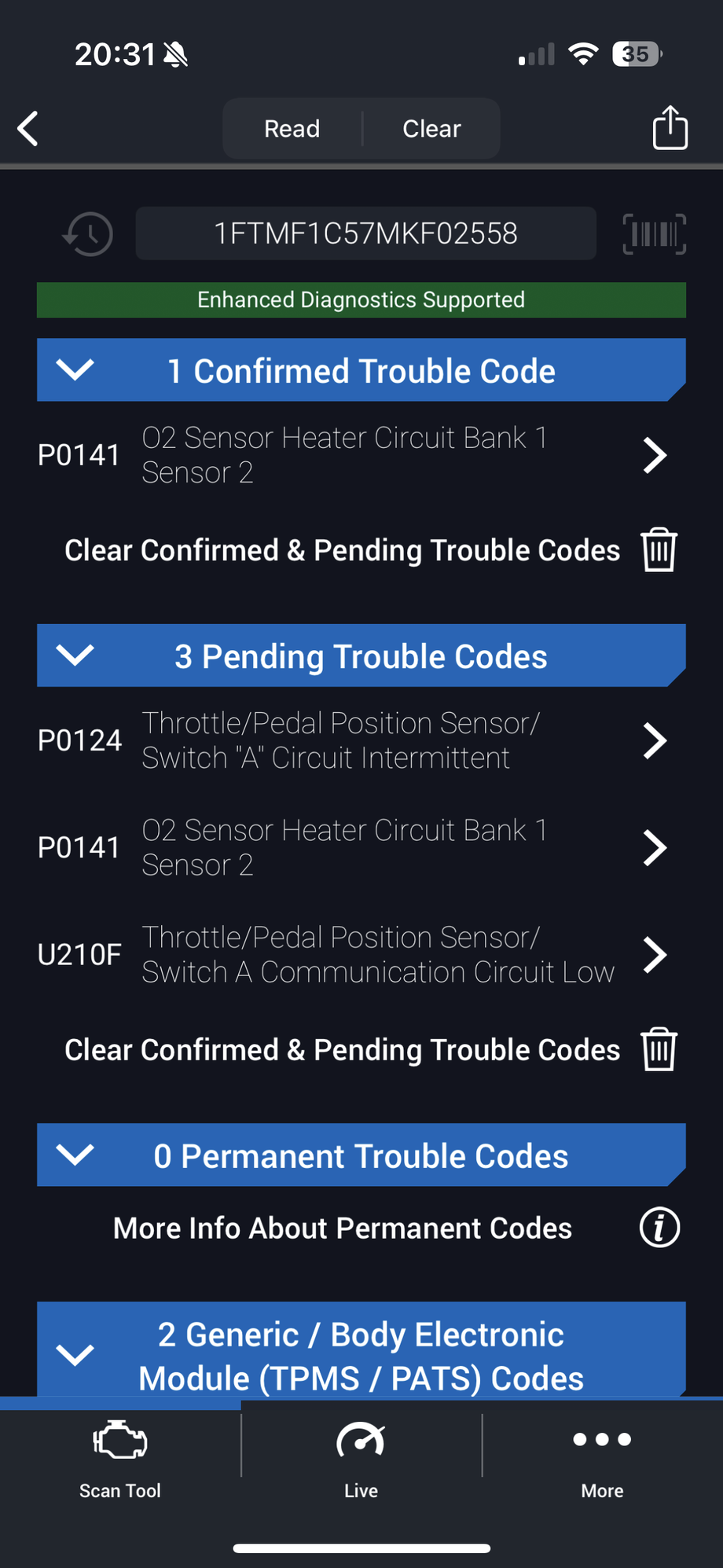Open pending code P0124 details
This screenshot has width=723, height=1568.
click(x=654, y=740)
